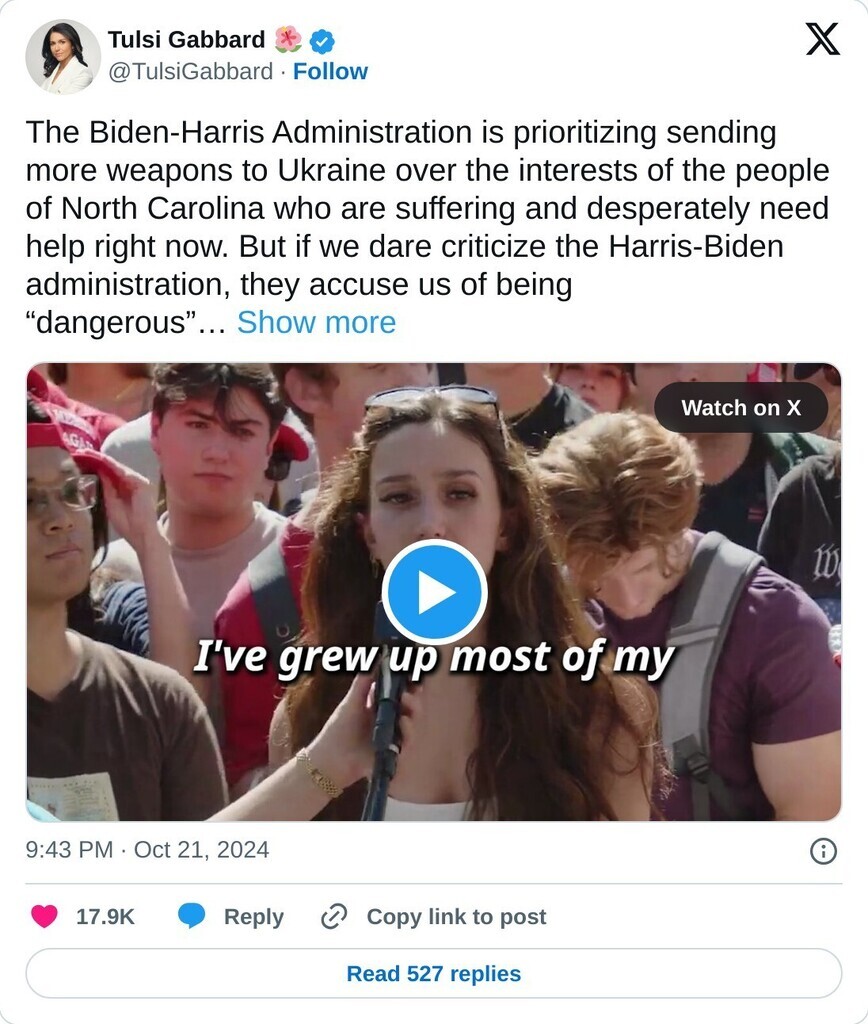
Task: Reply to this post
Action: coord(231,916)
